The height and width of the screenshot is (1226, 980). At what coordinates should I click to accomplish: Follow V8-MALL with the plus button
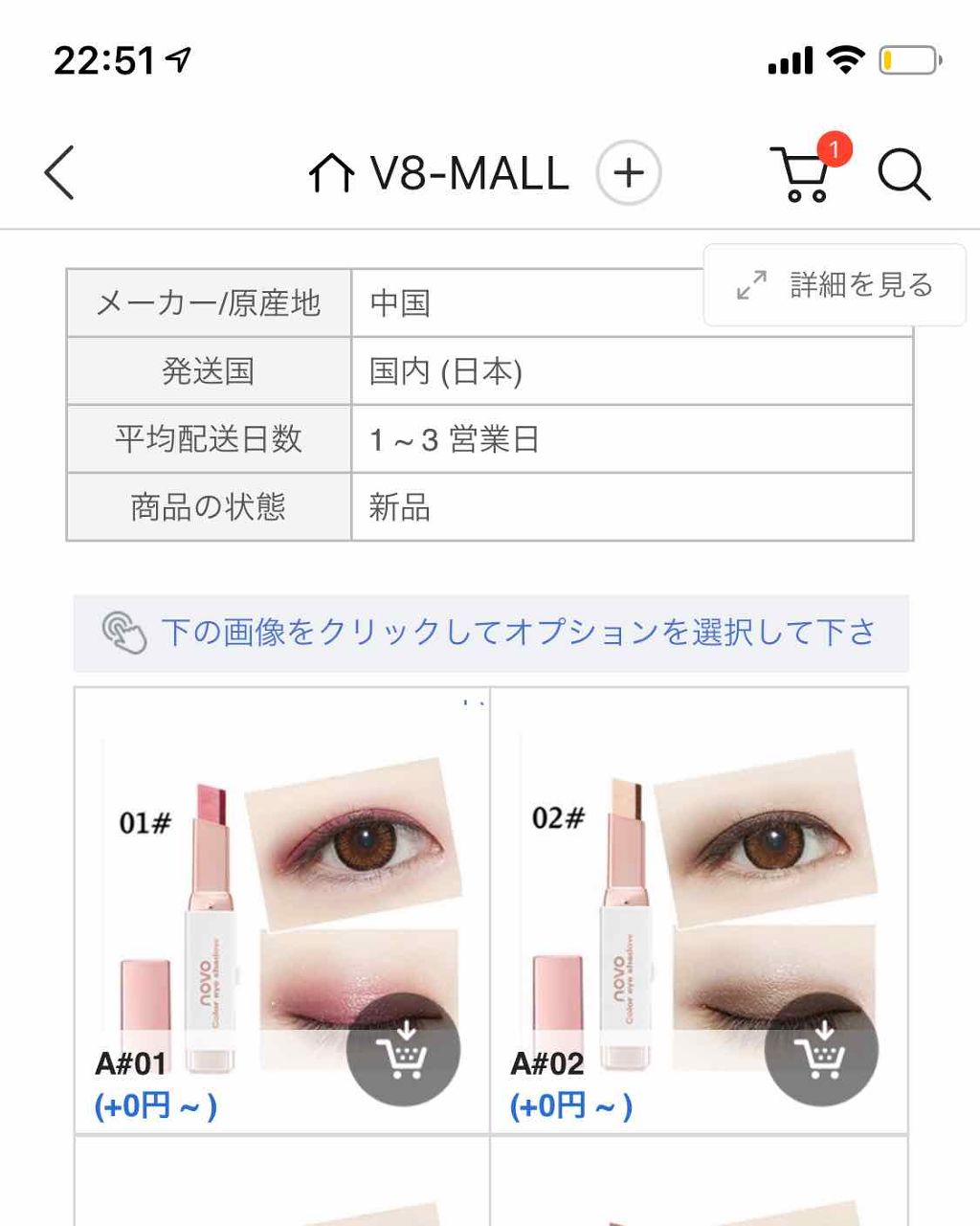click(628, 173)
